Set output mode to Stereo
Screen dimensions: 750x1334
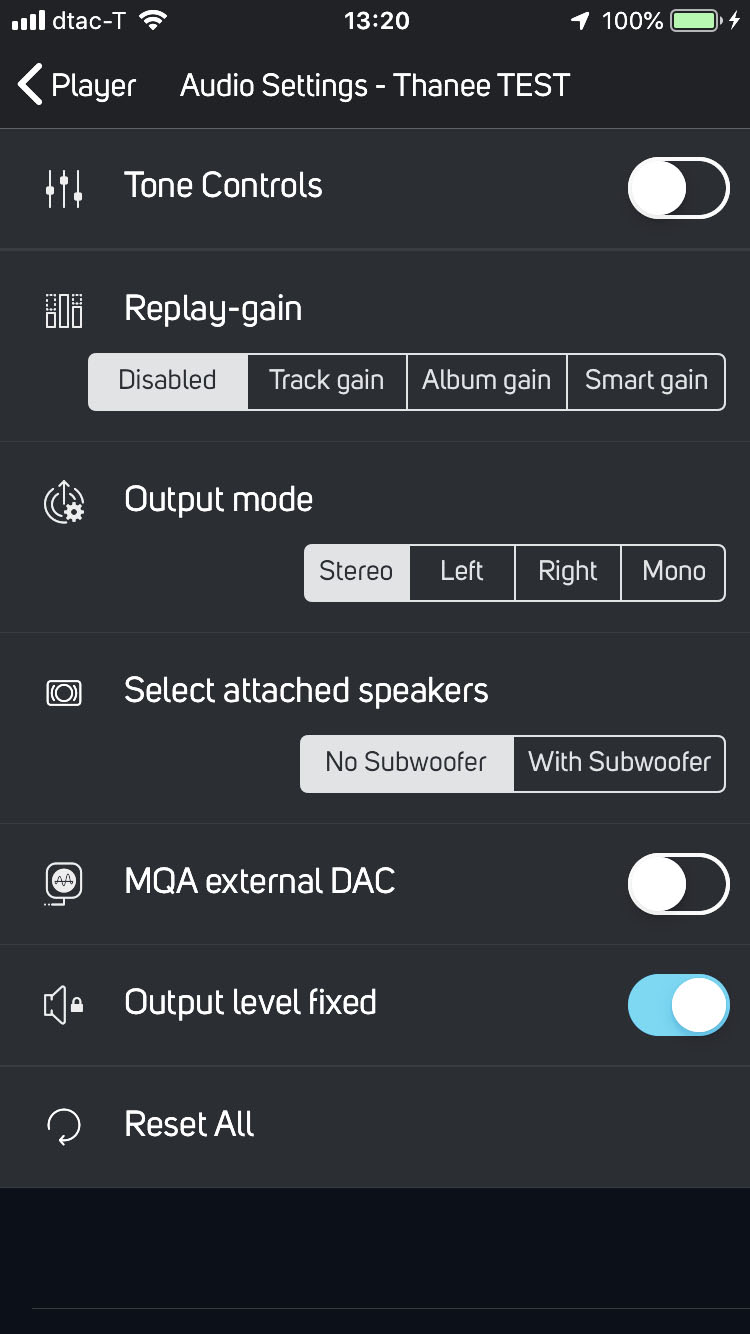pyautogui.click(x=357, y=572)
